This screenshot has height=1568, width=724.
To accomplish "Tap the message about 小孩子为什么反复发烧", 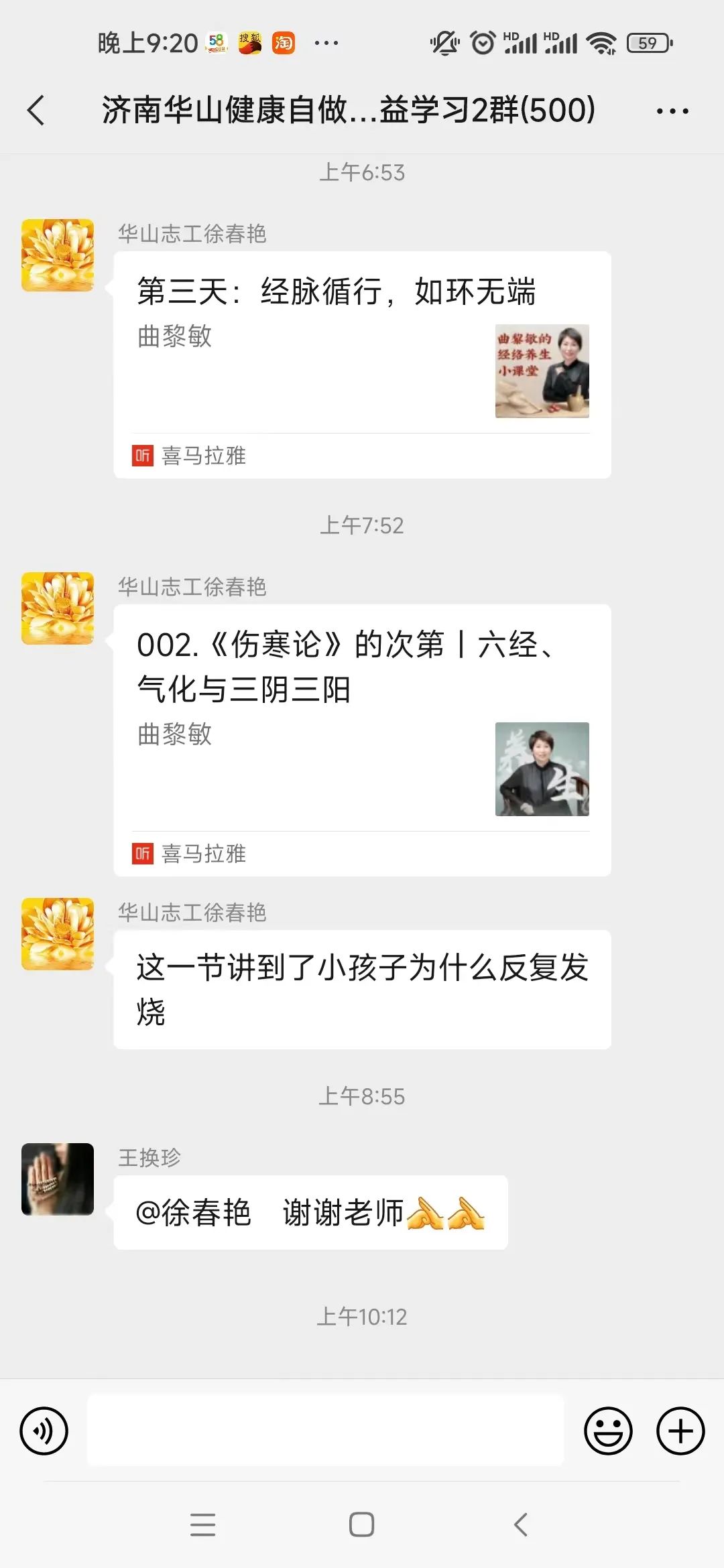I will coord(362,991).
